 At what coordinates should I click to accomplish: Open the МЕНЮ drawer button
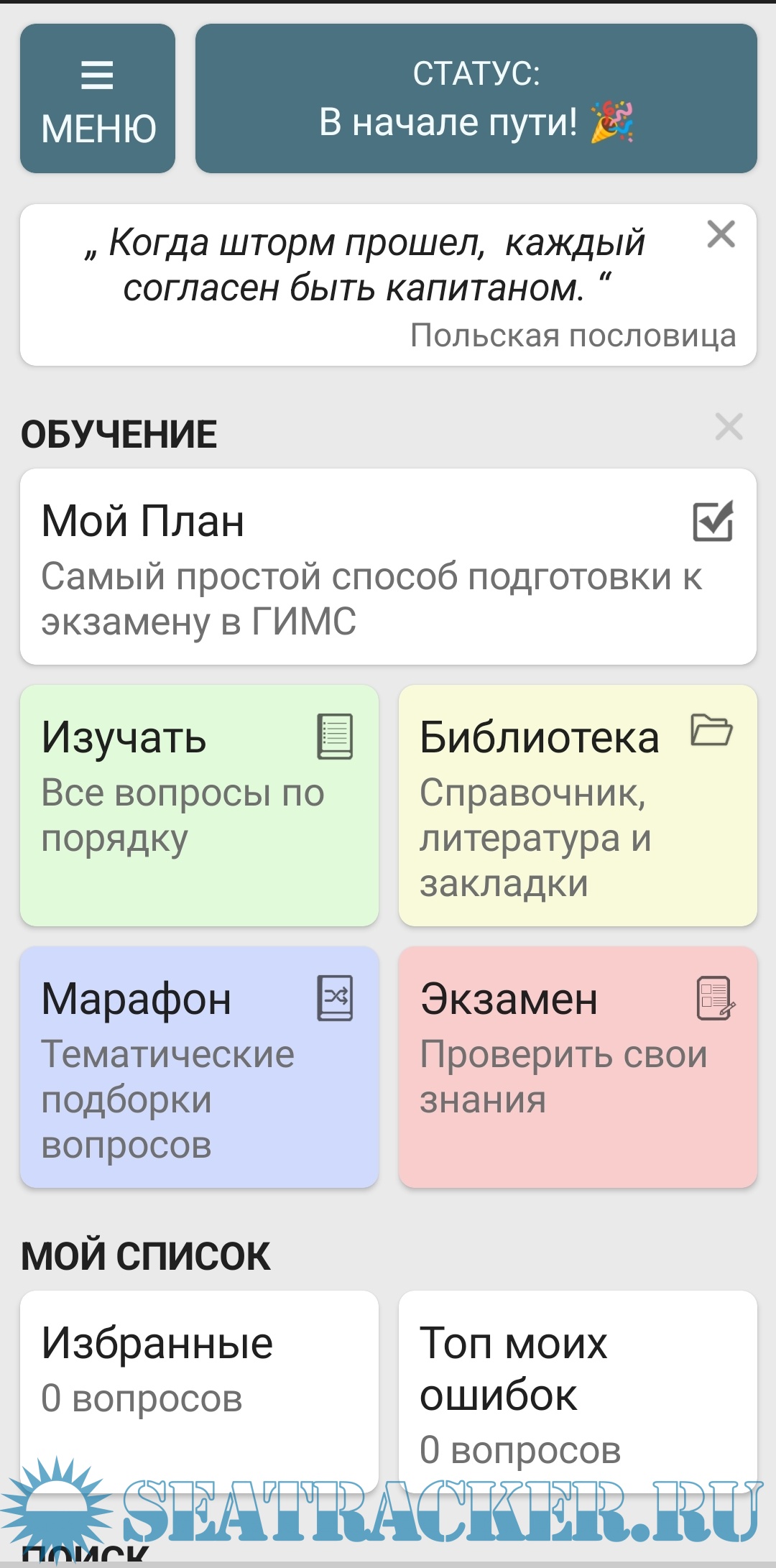click(98, 98)
